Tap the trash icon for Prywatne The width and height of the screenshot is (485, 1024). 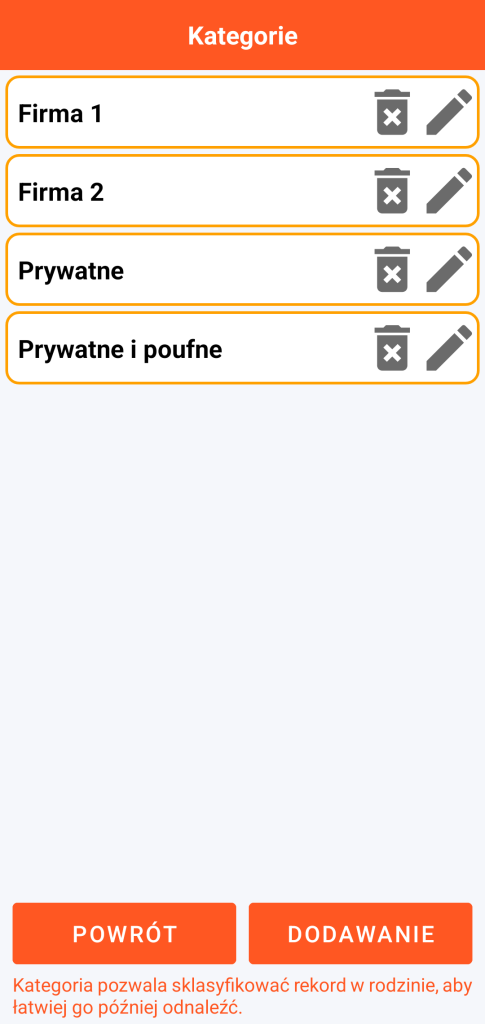click(x=392, y=269)
